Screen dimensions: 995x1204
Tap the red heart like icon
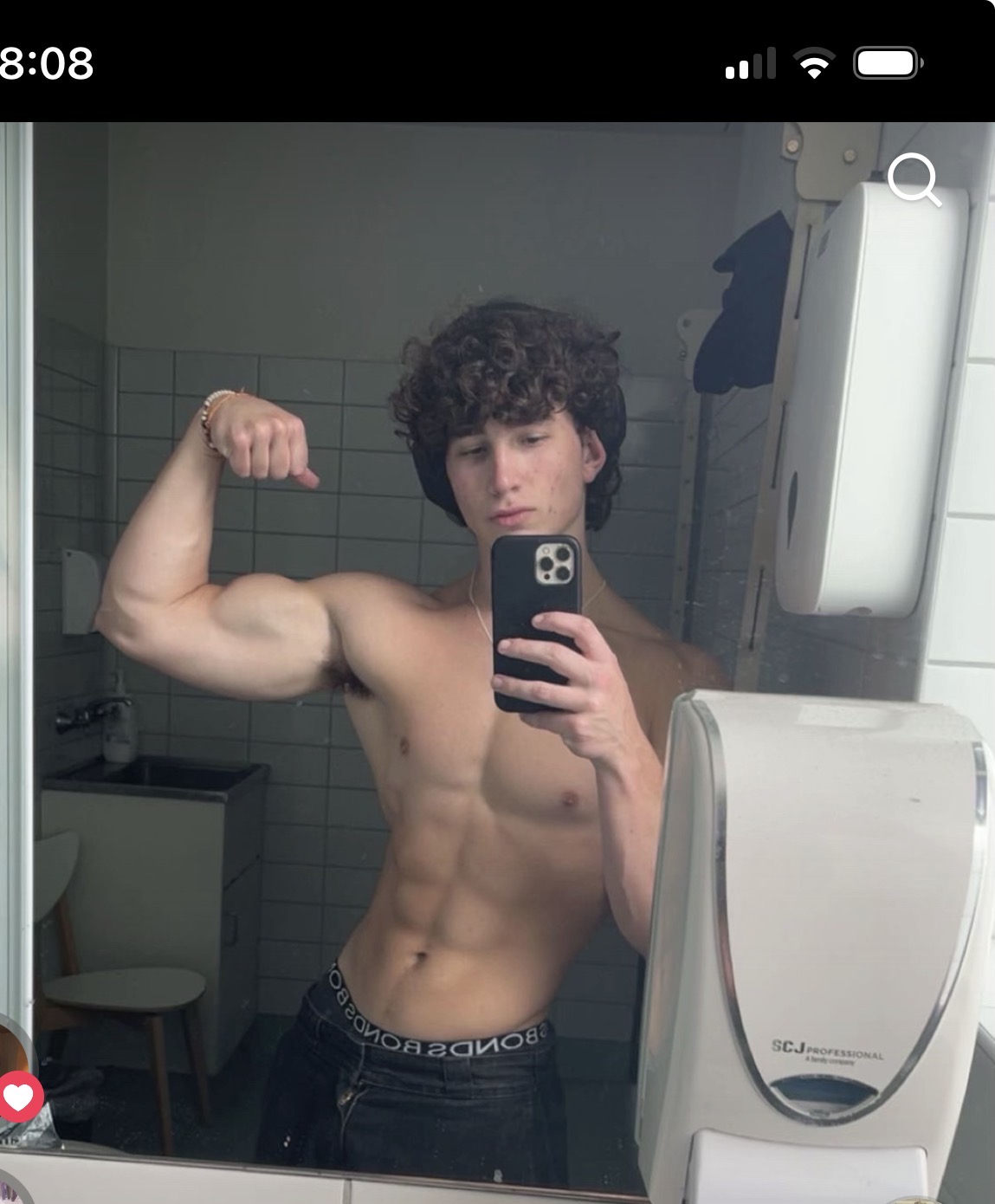click(17, 1097)
